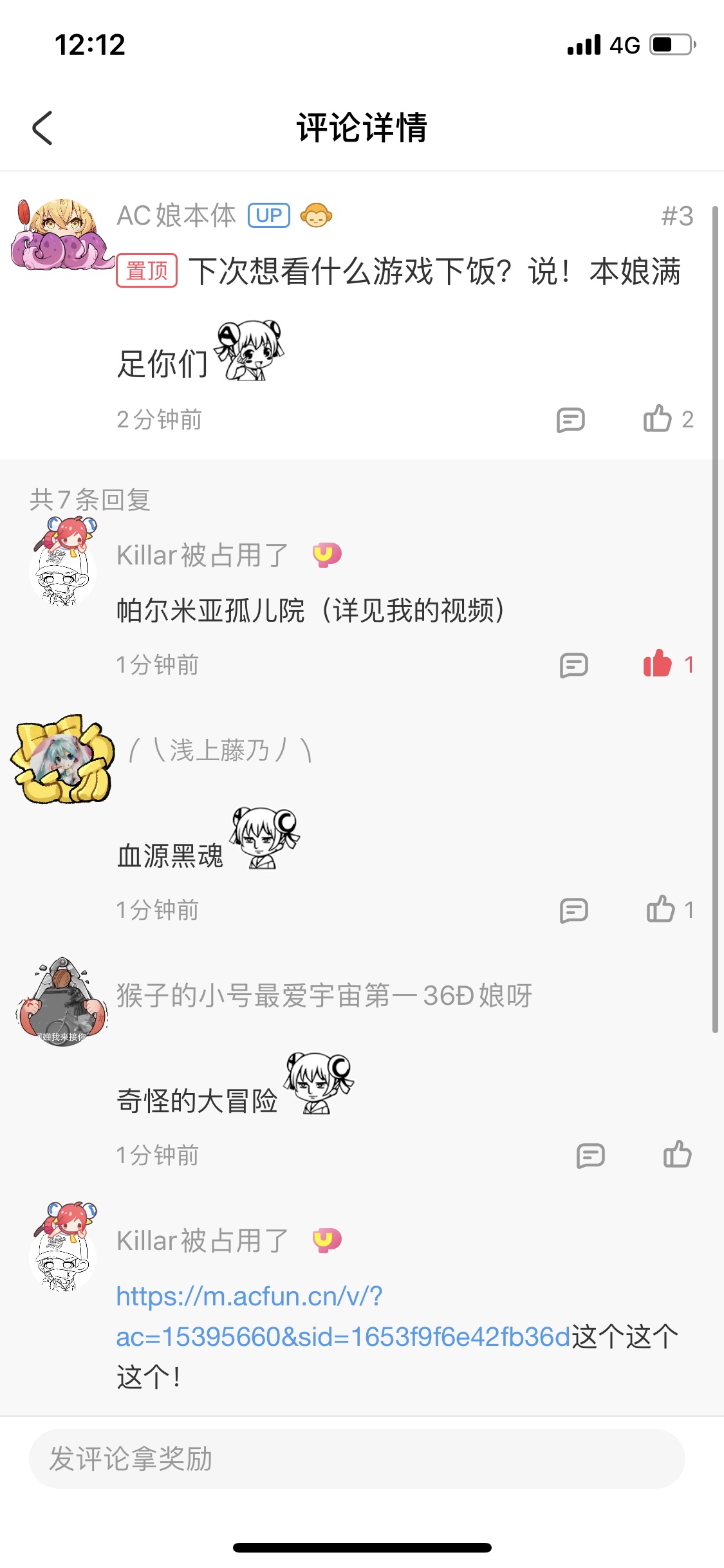Go back from the comment details page
This screenshot has width=724, height=1568.
pos(42,127)
